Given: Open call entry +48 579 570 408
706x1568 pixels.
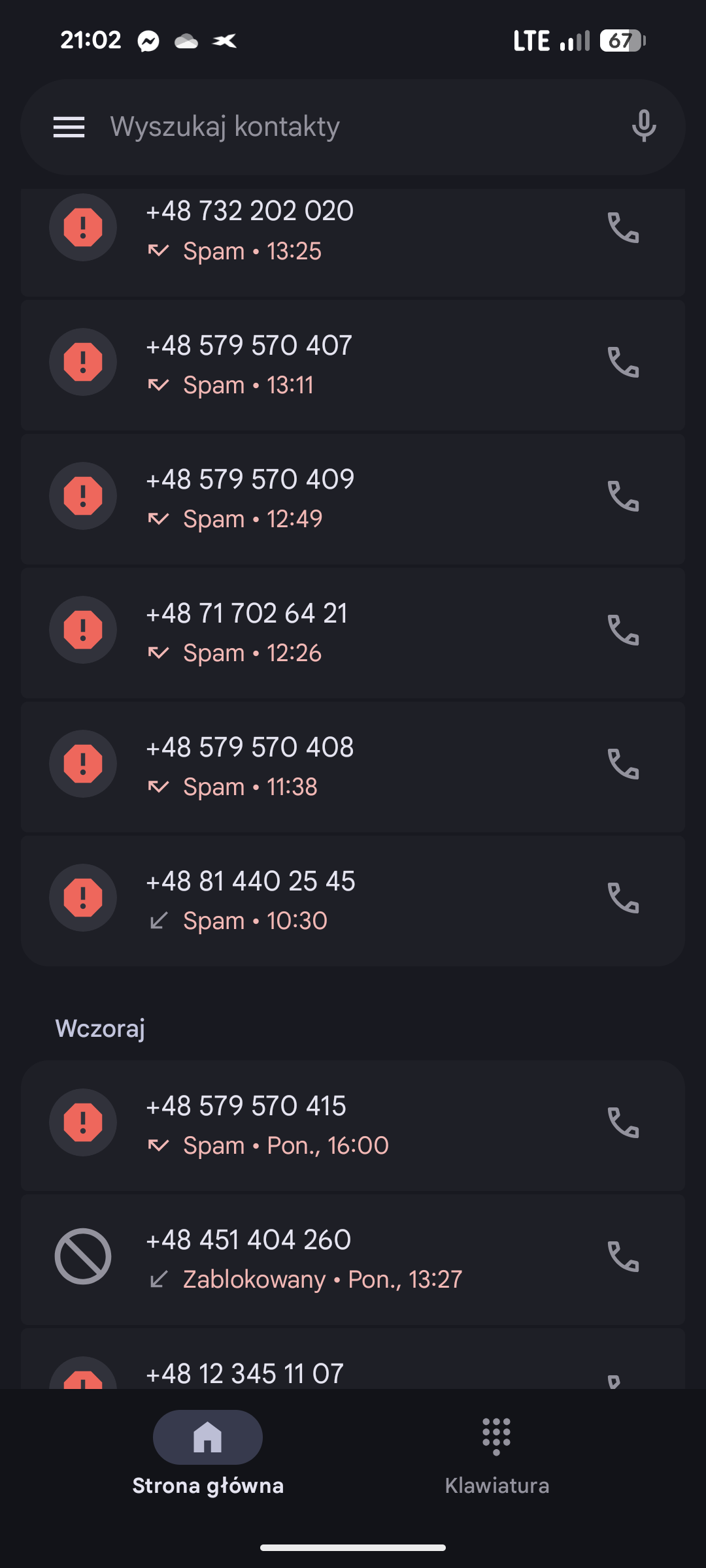Looking at the screenshot, I should pyautogui.click(x=327, y=766).
